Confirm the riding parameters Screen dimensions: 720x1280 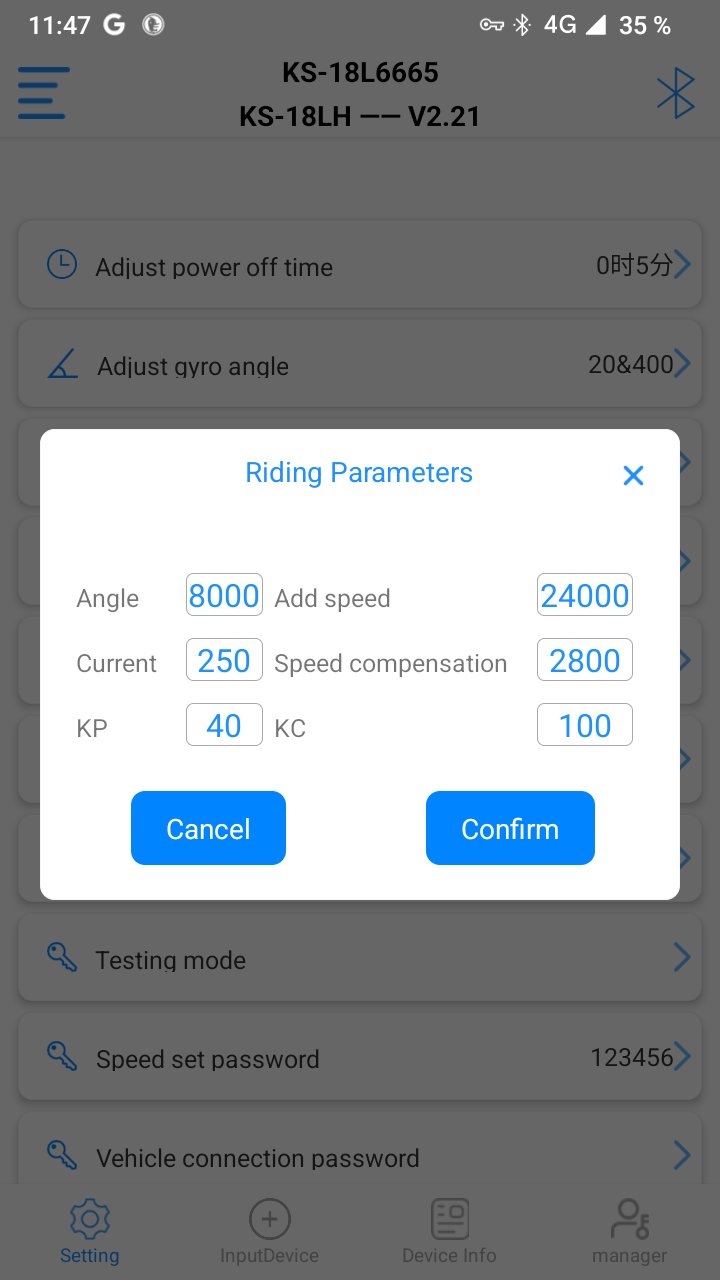click(510, 828)
